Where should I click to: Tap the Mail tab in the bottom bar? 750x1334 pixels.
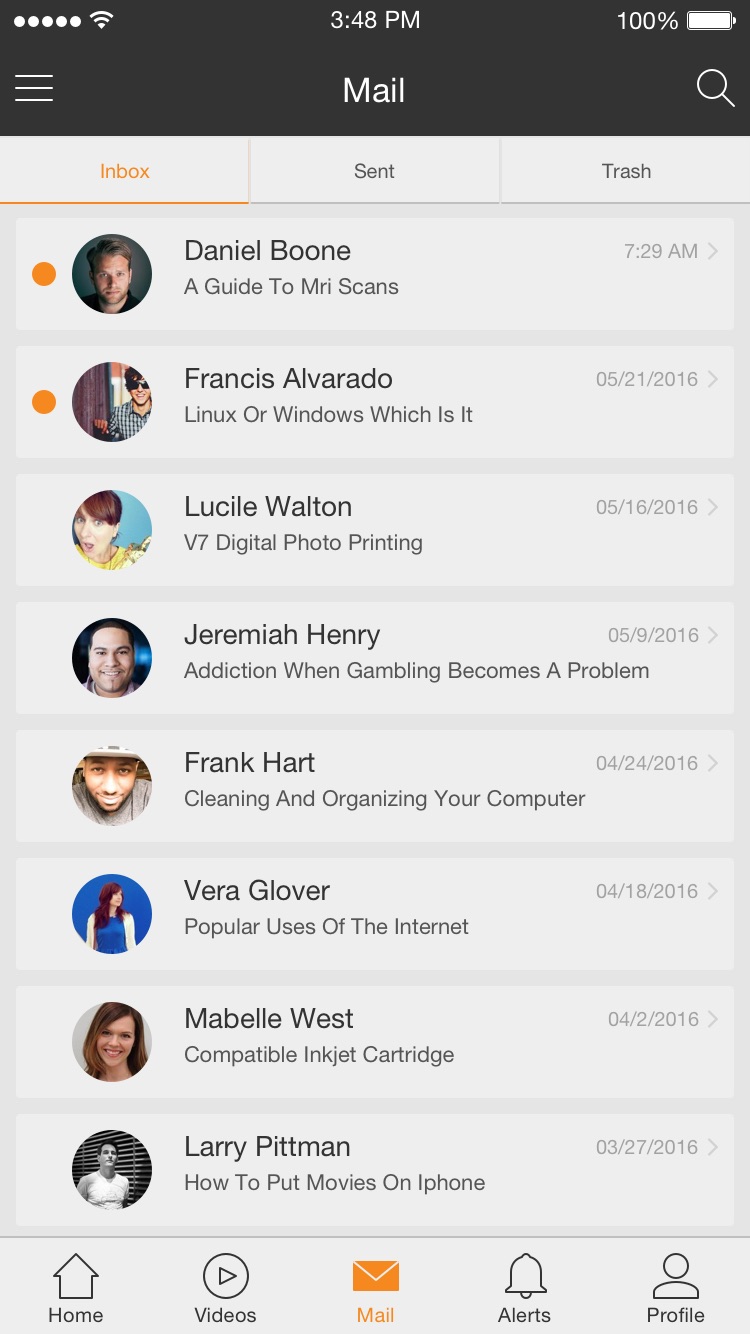tap(376, 1288)
